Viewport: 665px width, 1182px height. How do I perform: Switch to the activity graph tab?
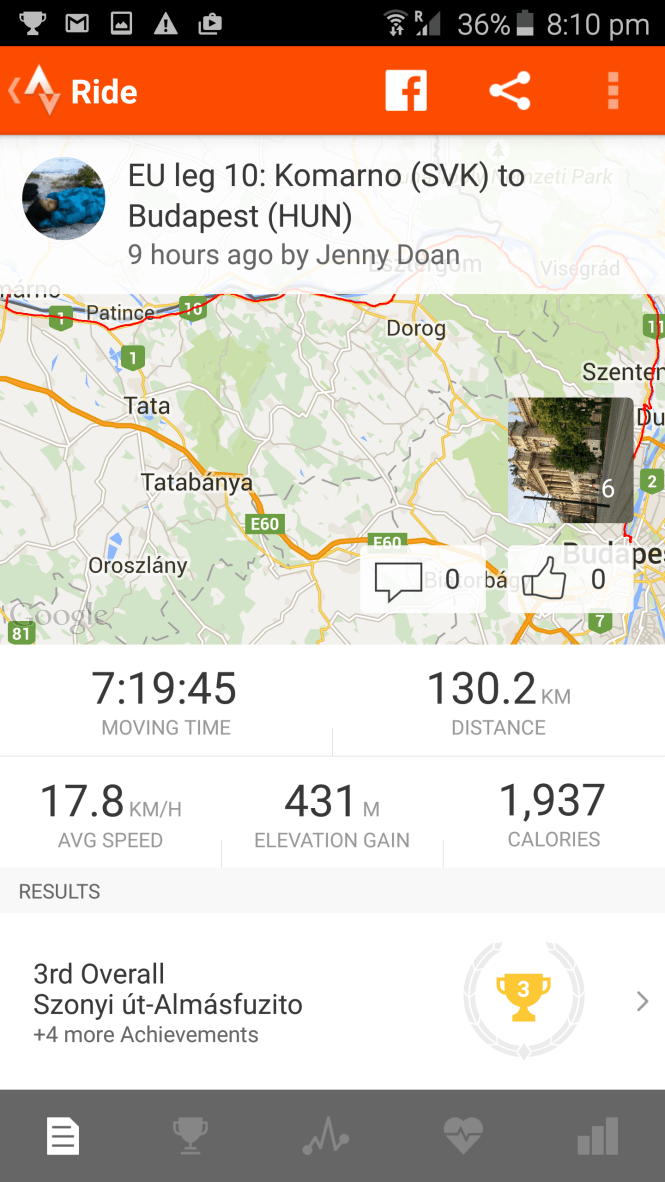coord(326,1136)
